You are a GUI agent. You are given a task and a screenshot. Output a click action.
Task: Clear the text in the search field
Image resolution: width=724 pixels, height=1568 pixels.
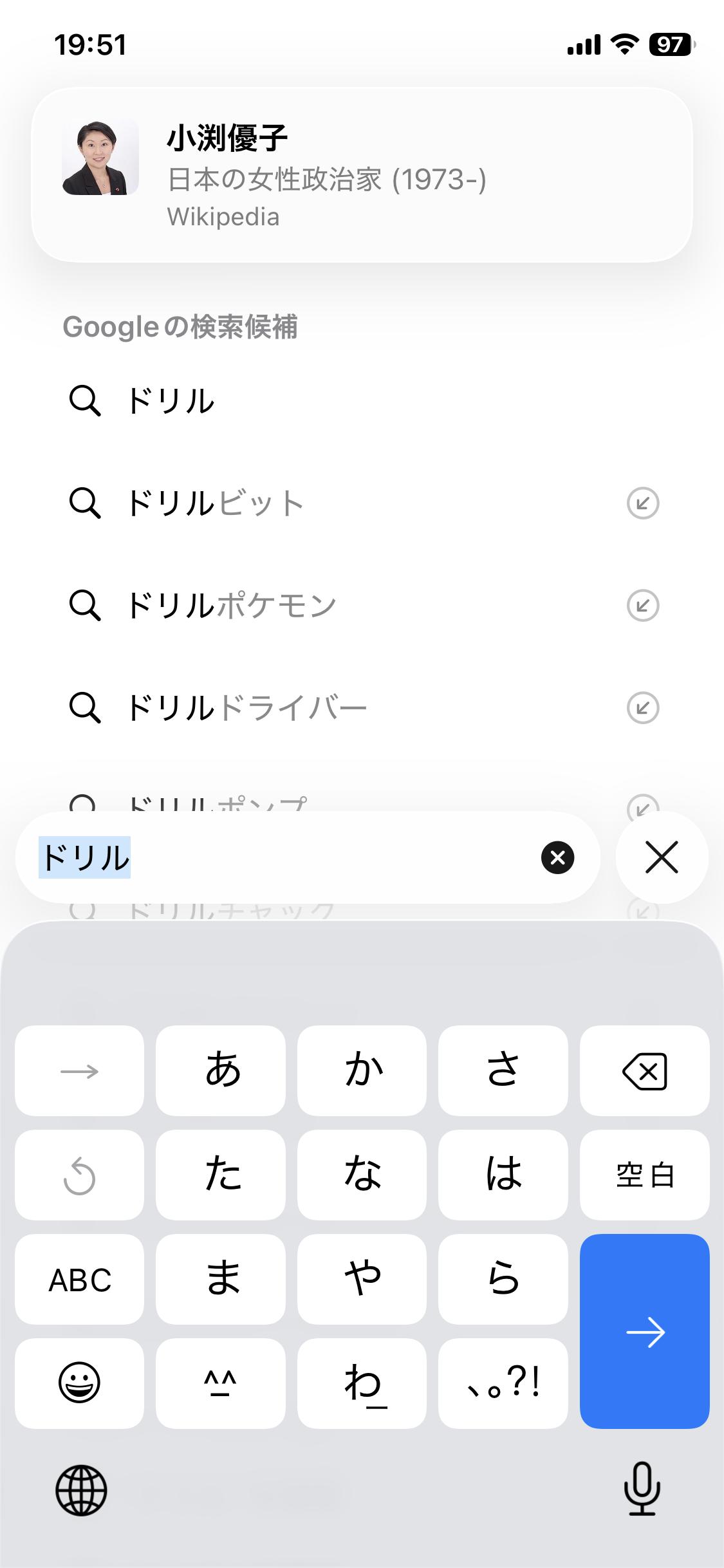pos(557,857)
